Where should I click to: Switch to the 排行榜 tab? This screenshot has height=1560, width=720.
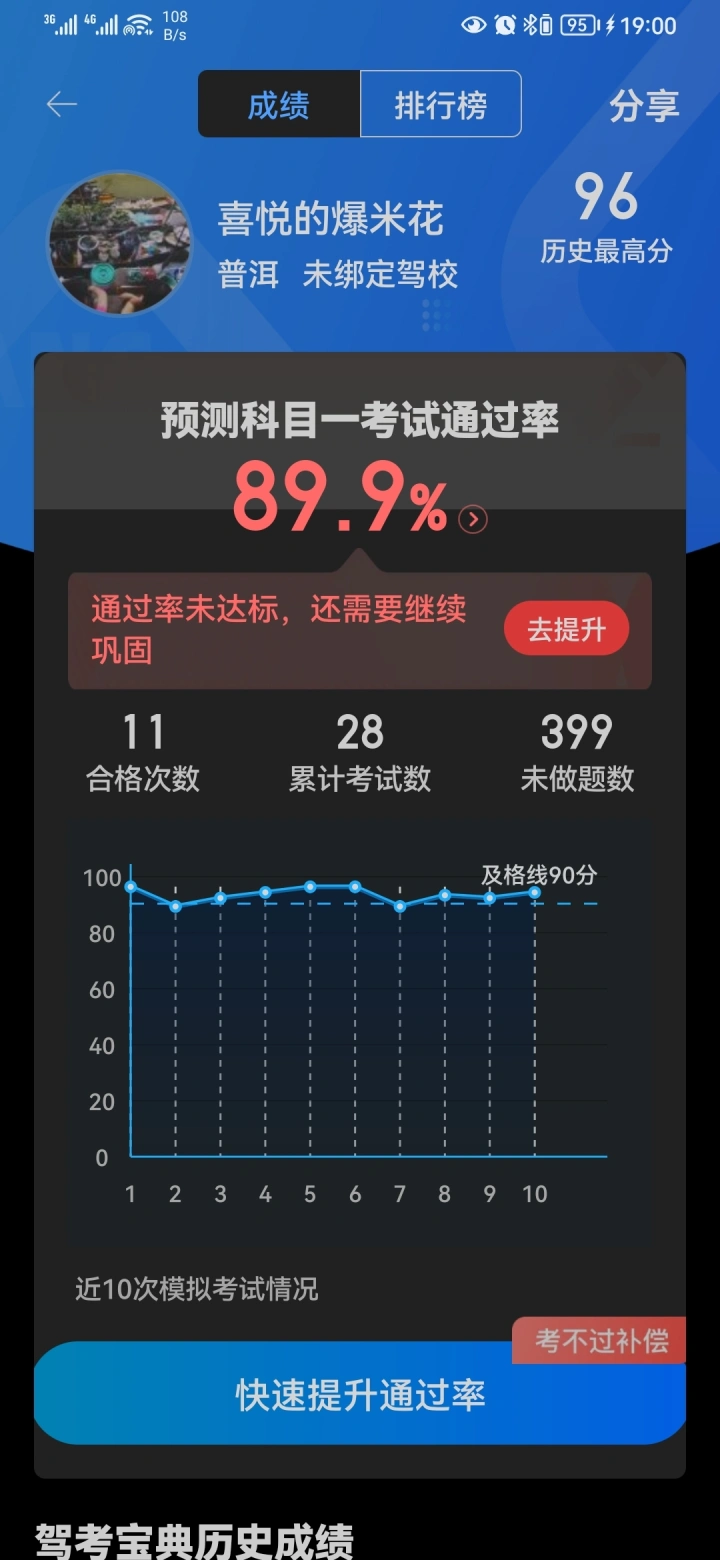441,104
